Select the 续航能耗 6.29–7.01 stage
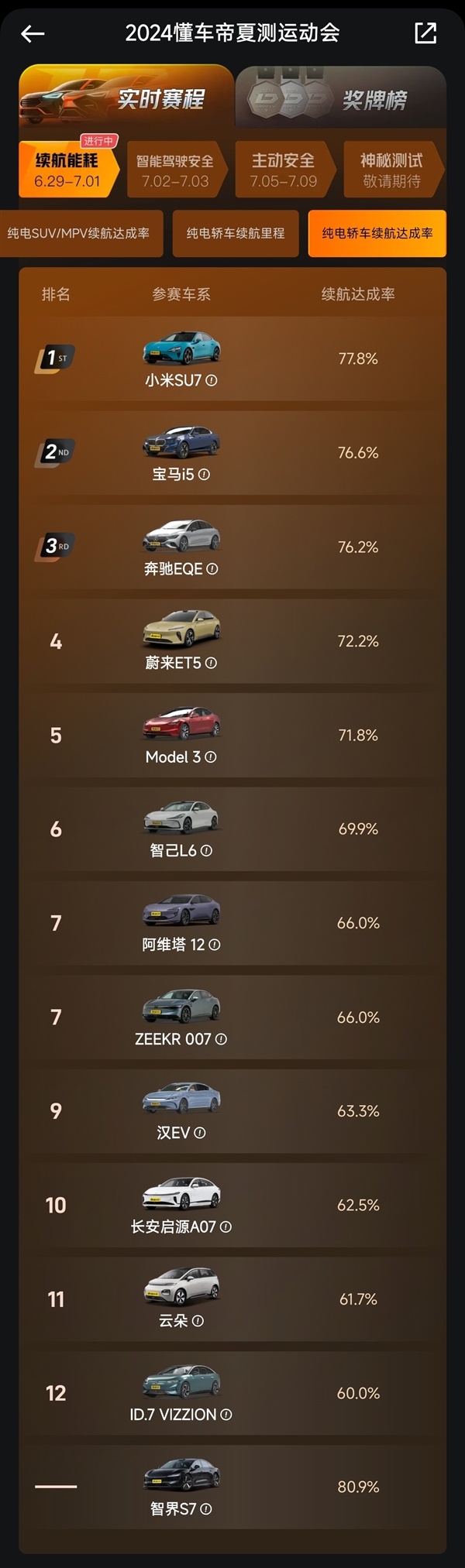Image resolution: width=465 pixels, height=1568 pixels. click(x=67, y=170)
